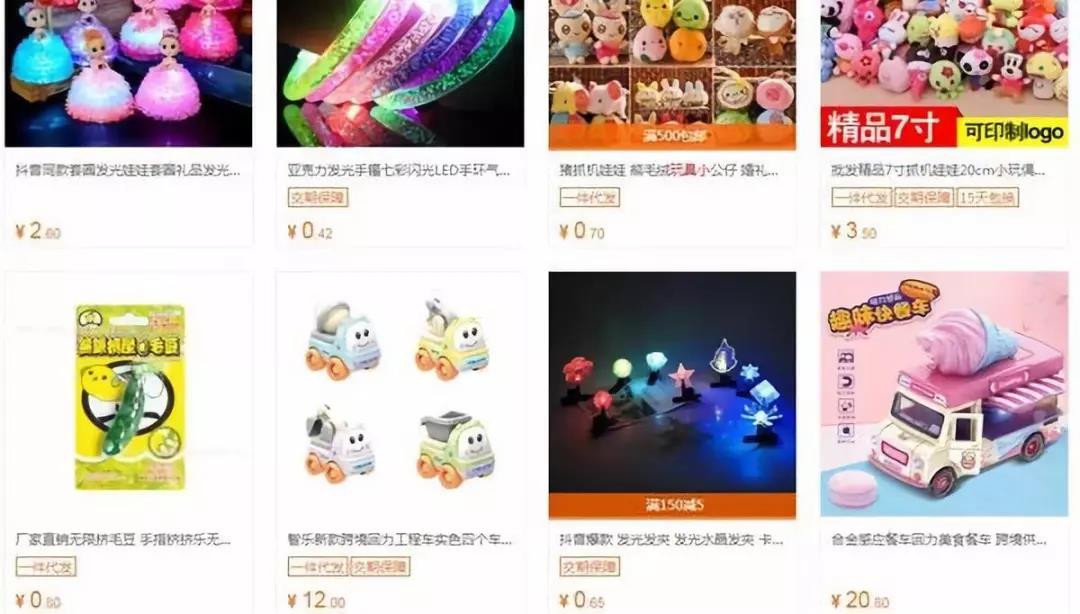Open the glowing doll gift set at ¥2.60
The image size is (1080, 614).
pyautogui.click(x=128, y=75)
